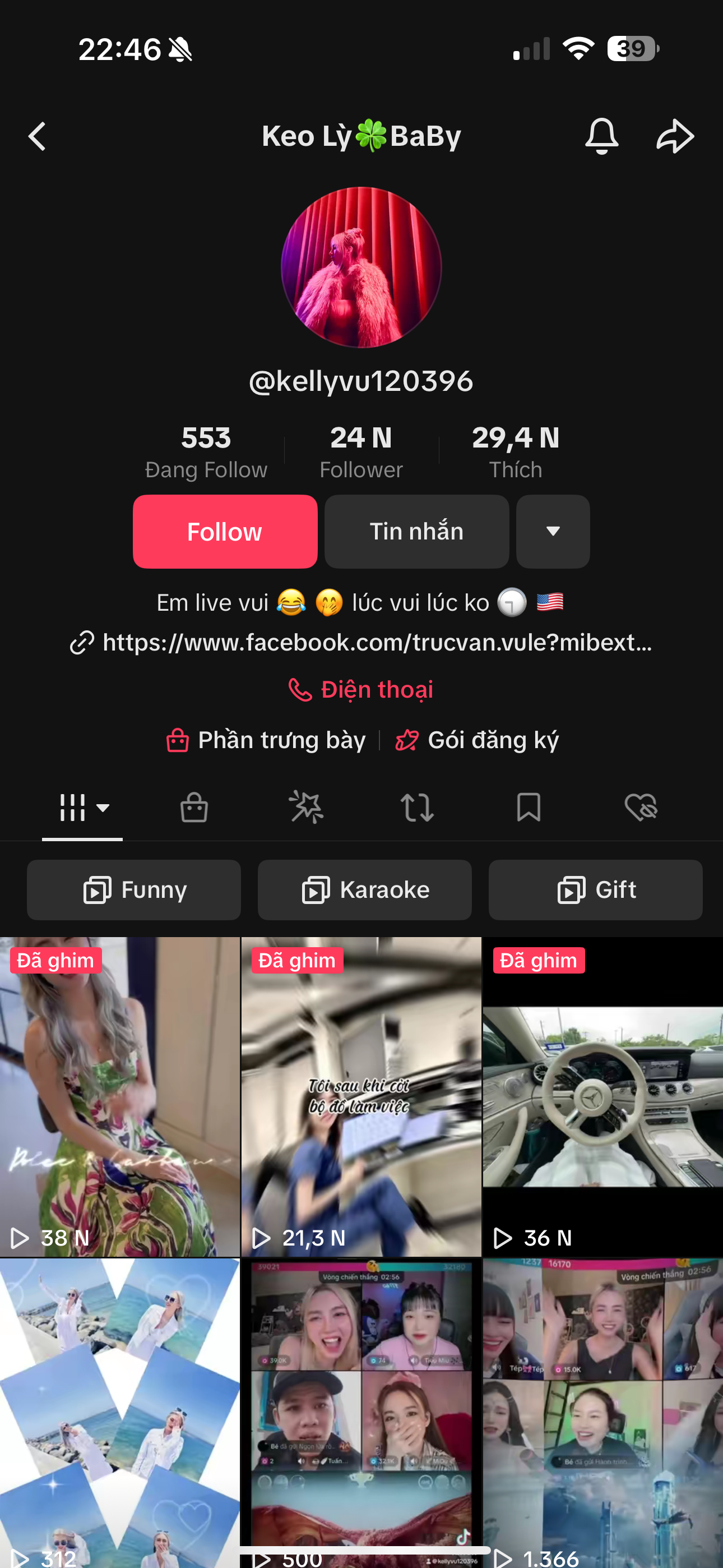Switch to the bookmarked videos tab

(529, 808)
